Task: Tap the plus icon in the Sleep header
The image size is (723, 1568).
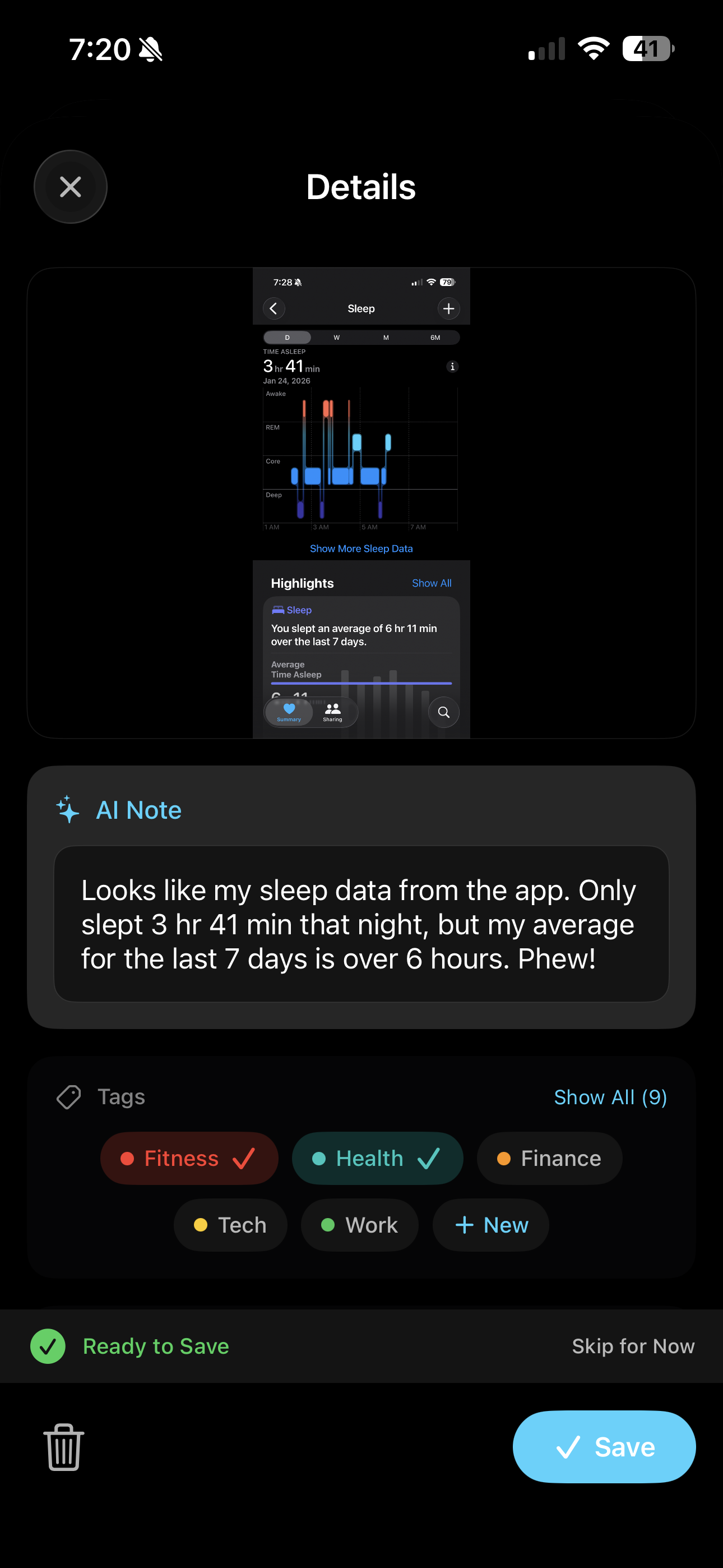Action: click(448, 308)
